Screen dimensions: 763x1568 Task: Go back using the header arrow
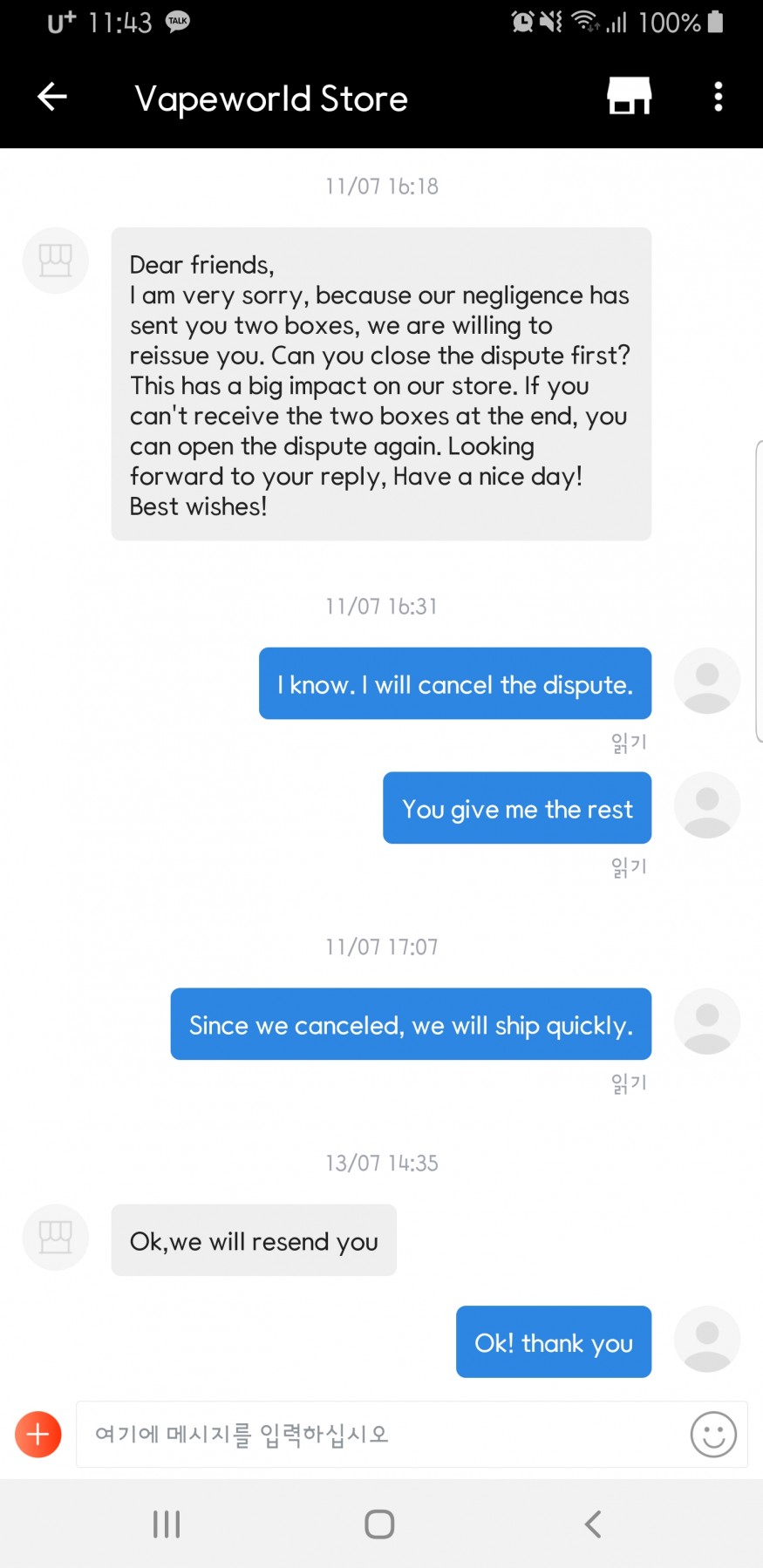pyautogui.click(x=52, y=97)
